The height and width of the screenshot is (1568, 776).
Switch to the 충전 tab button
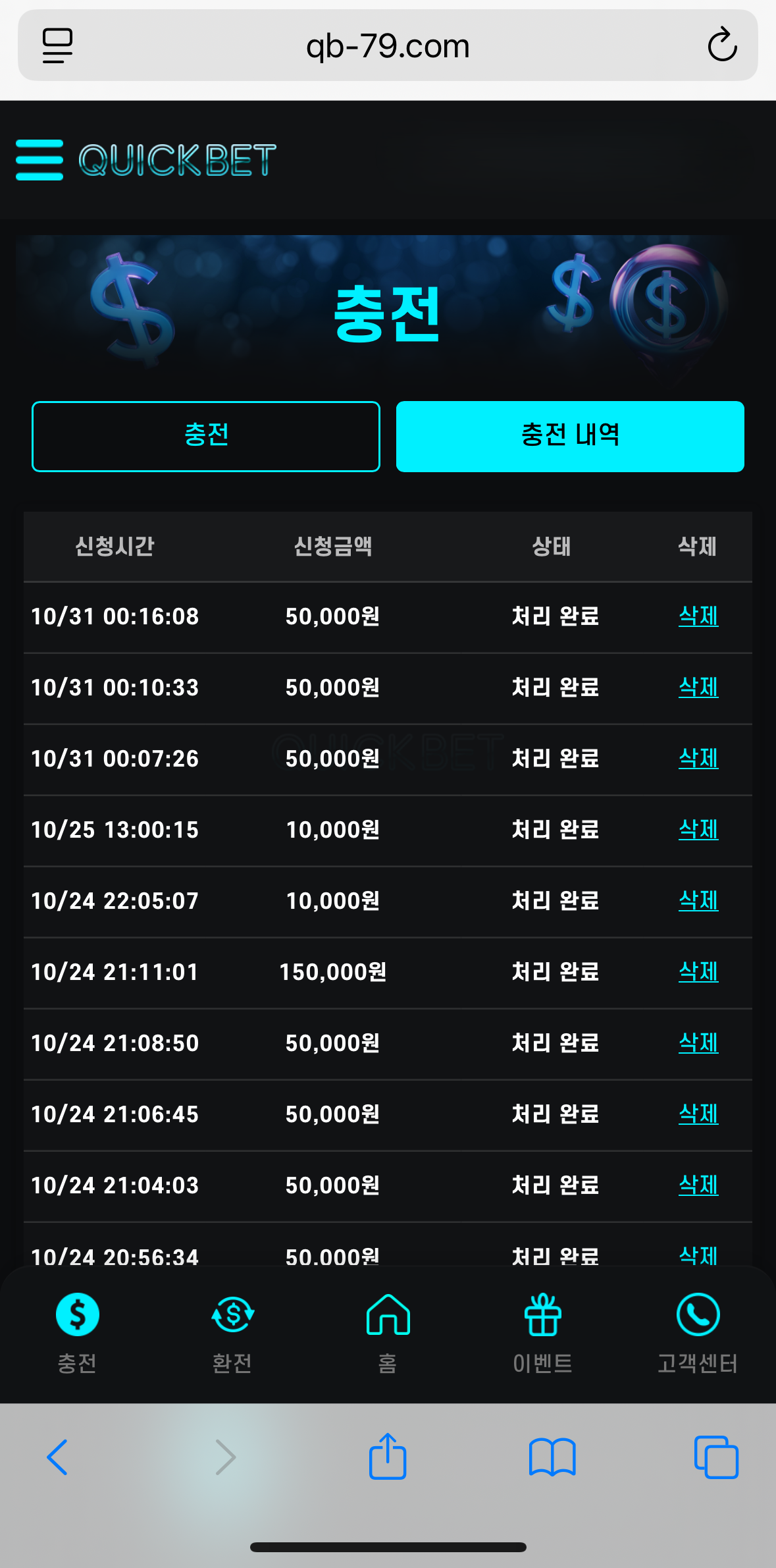click(x=206, y=436)
